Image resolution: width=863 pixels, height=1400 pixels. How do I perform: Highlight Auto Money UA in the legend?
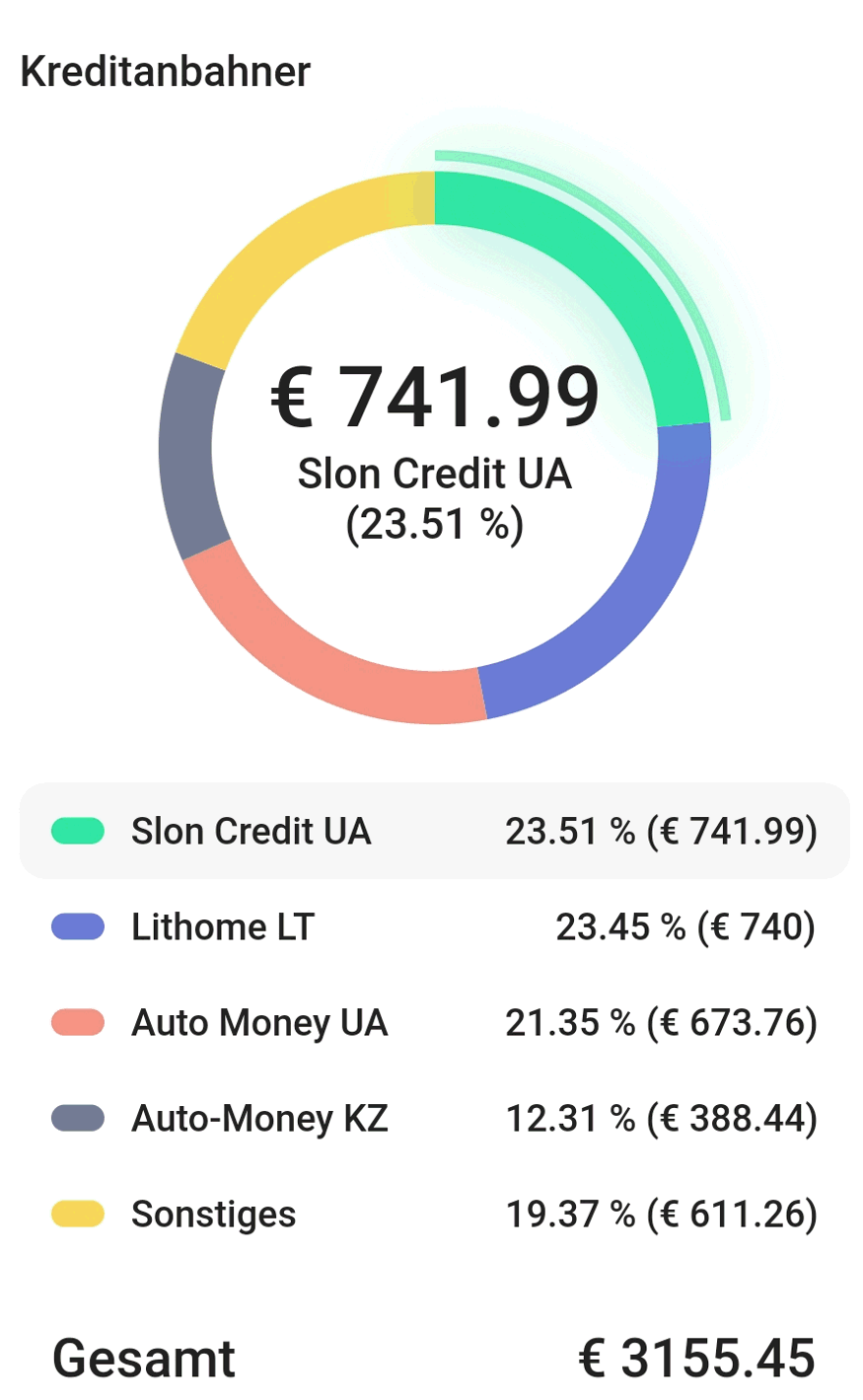coord(434,1023)
